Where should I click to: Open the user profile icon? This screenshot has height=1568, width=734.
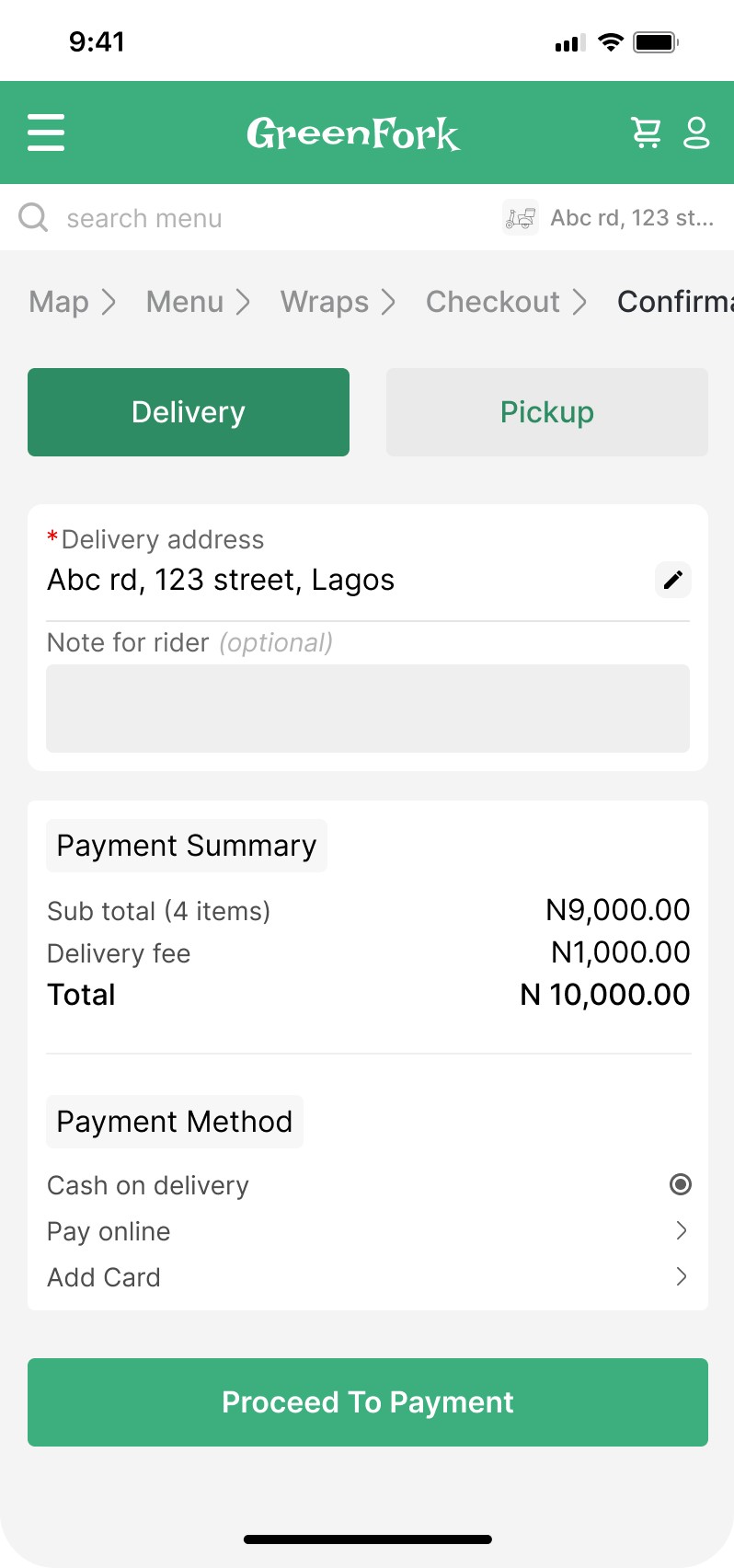pyautogui.click(x=696, y=133)
